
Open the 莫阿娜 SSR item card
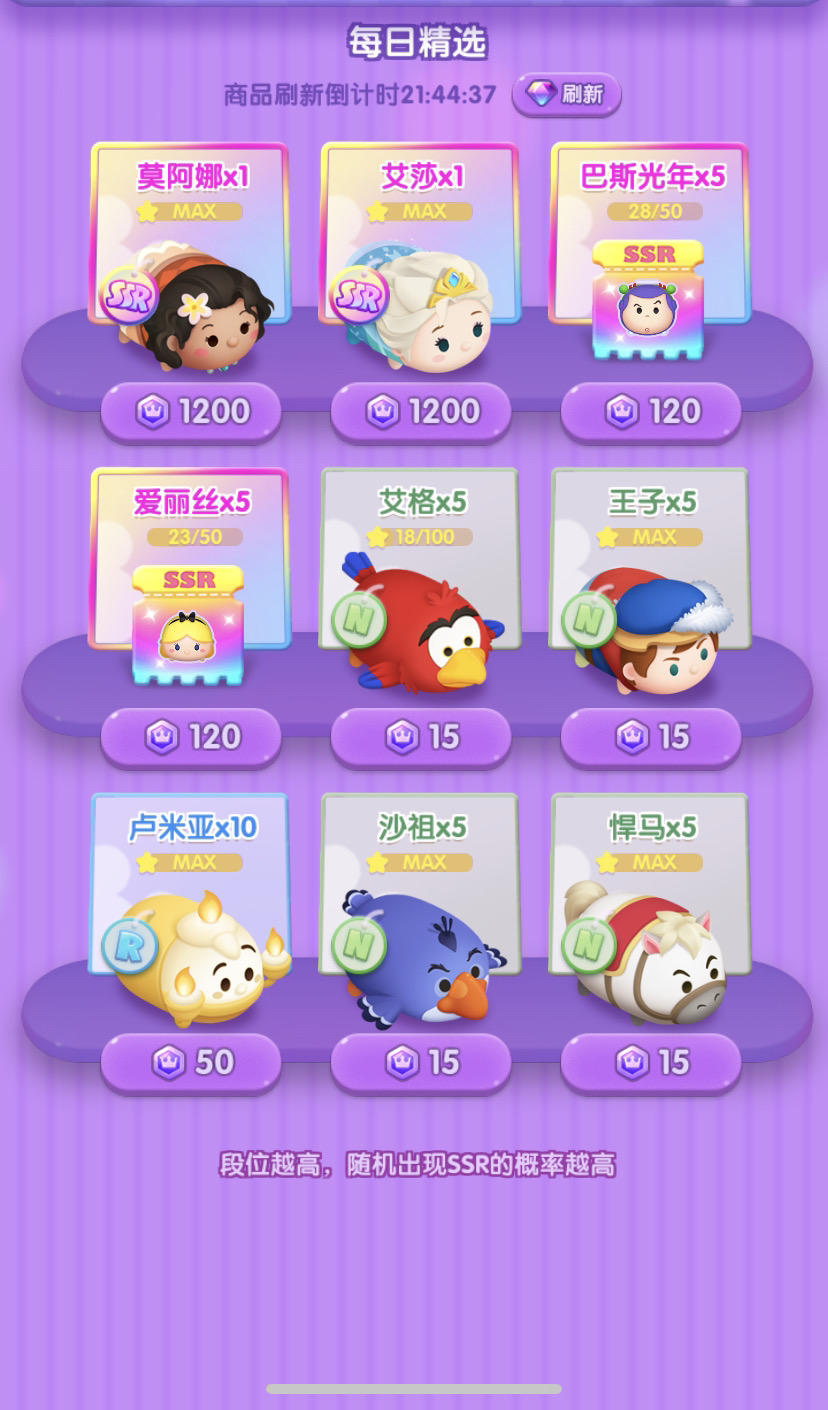point(190,255)
